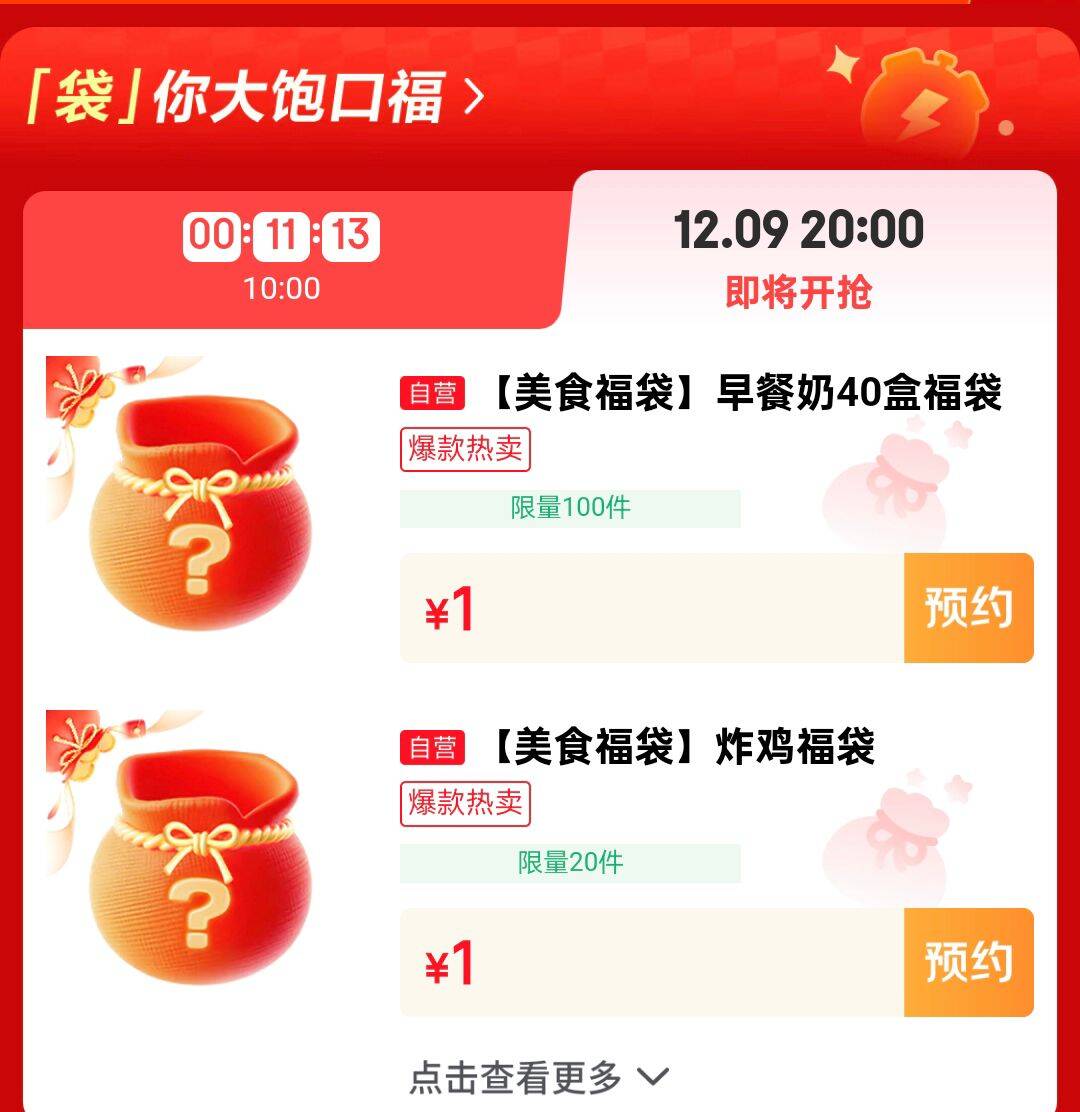Tap 预约 for 早餐奶40盒福袋
The width and height of the screenshot is (1080, 1112).
tap(968, 608)
